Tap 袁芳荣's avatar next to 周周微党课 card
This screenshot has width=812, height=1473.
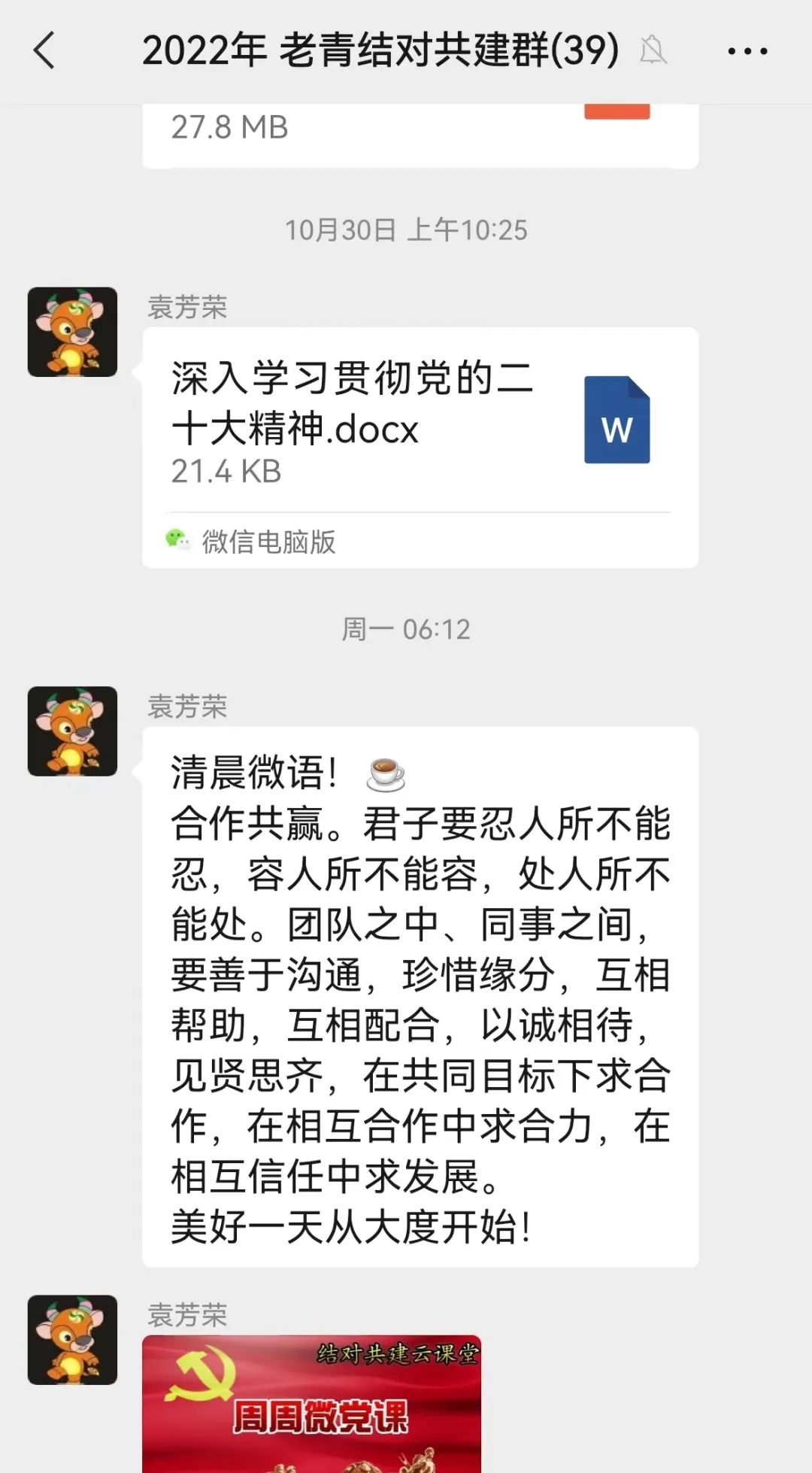72,1340
